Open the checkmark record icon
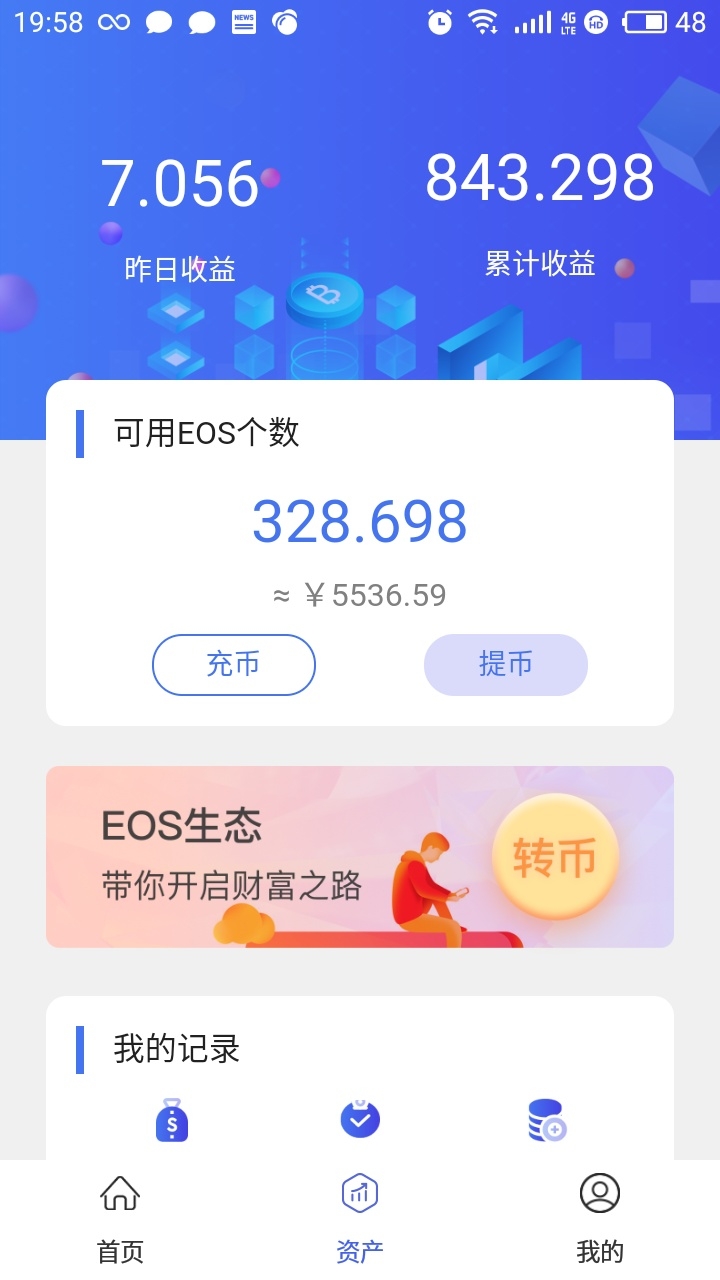This screenshot has width=720, height=1280. coord(360,1120)
